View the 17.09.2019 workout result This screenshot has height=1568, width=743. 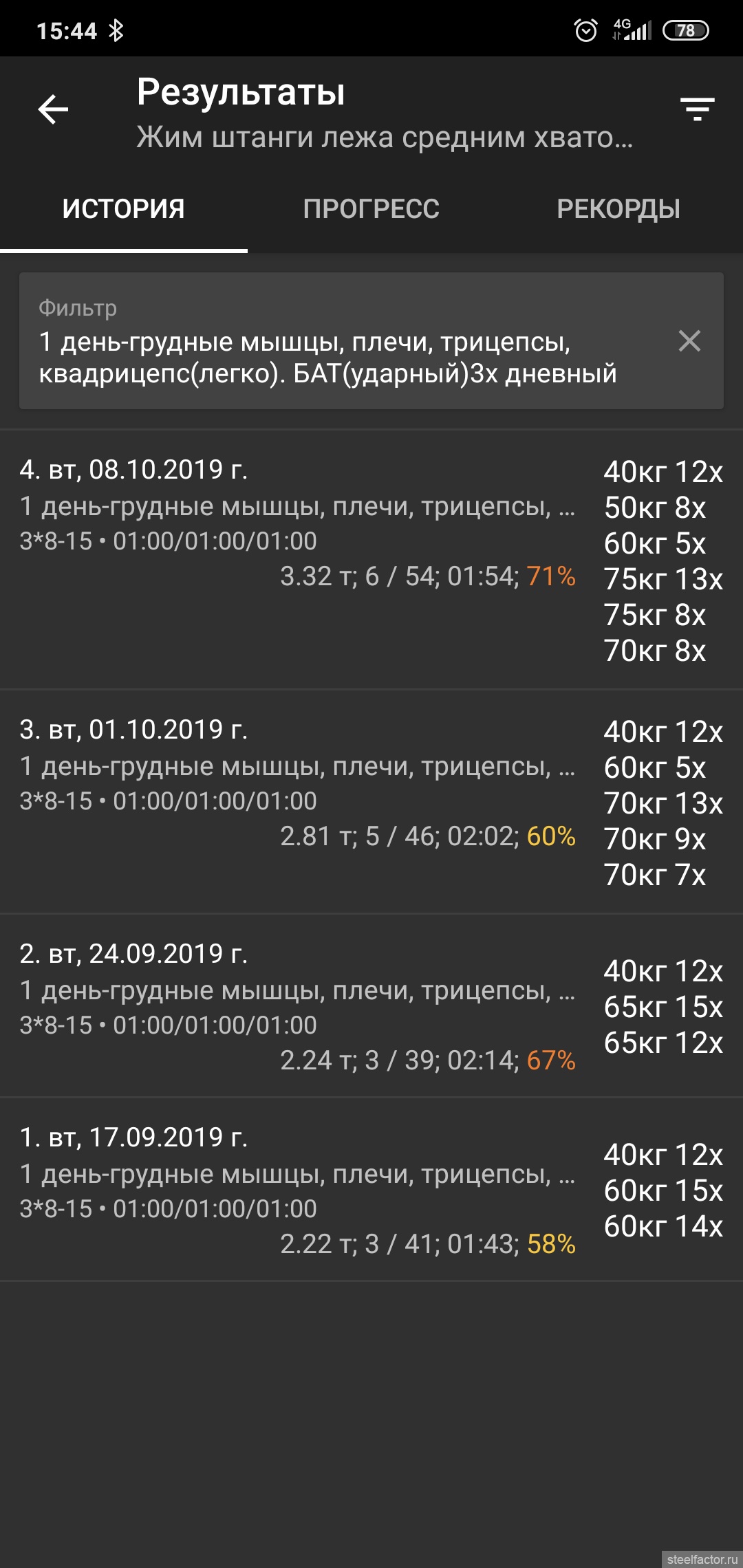[x=371, y=1189]
